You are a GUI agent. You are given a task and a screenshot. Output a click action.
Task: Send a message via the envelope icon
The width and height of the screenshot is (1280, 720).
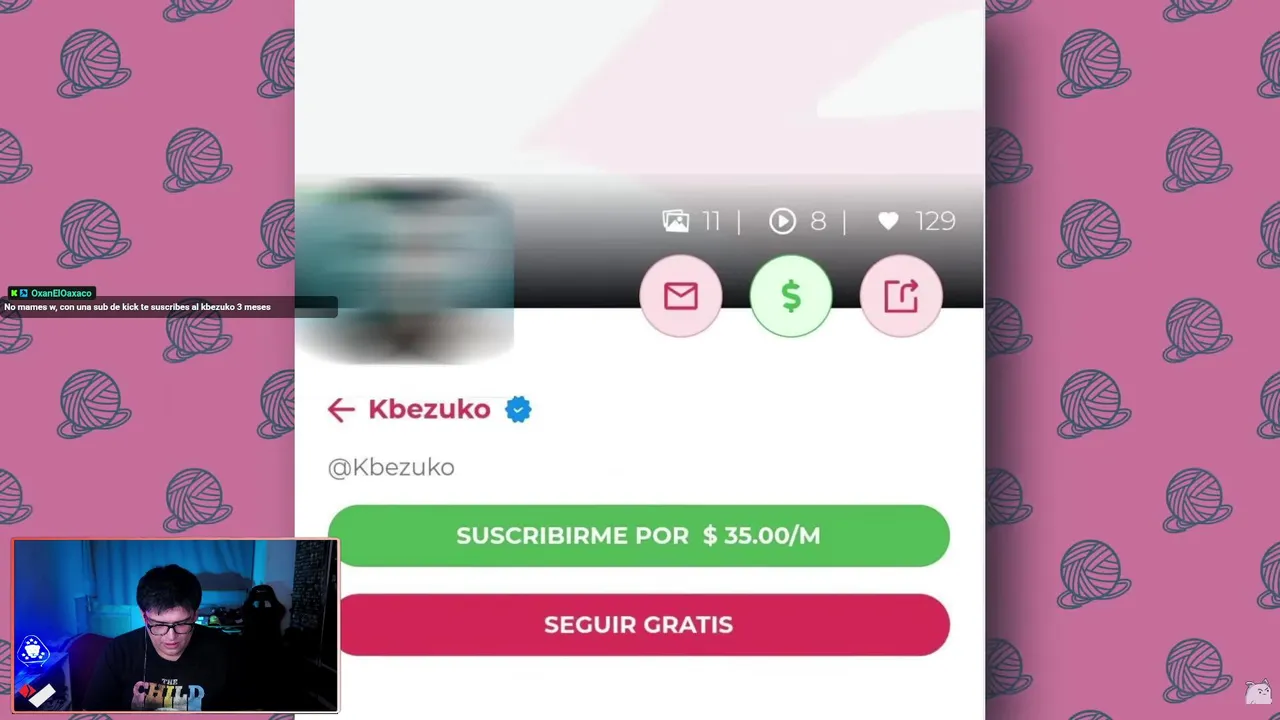681,296
